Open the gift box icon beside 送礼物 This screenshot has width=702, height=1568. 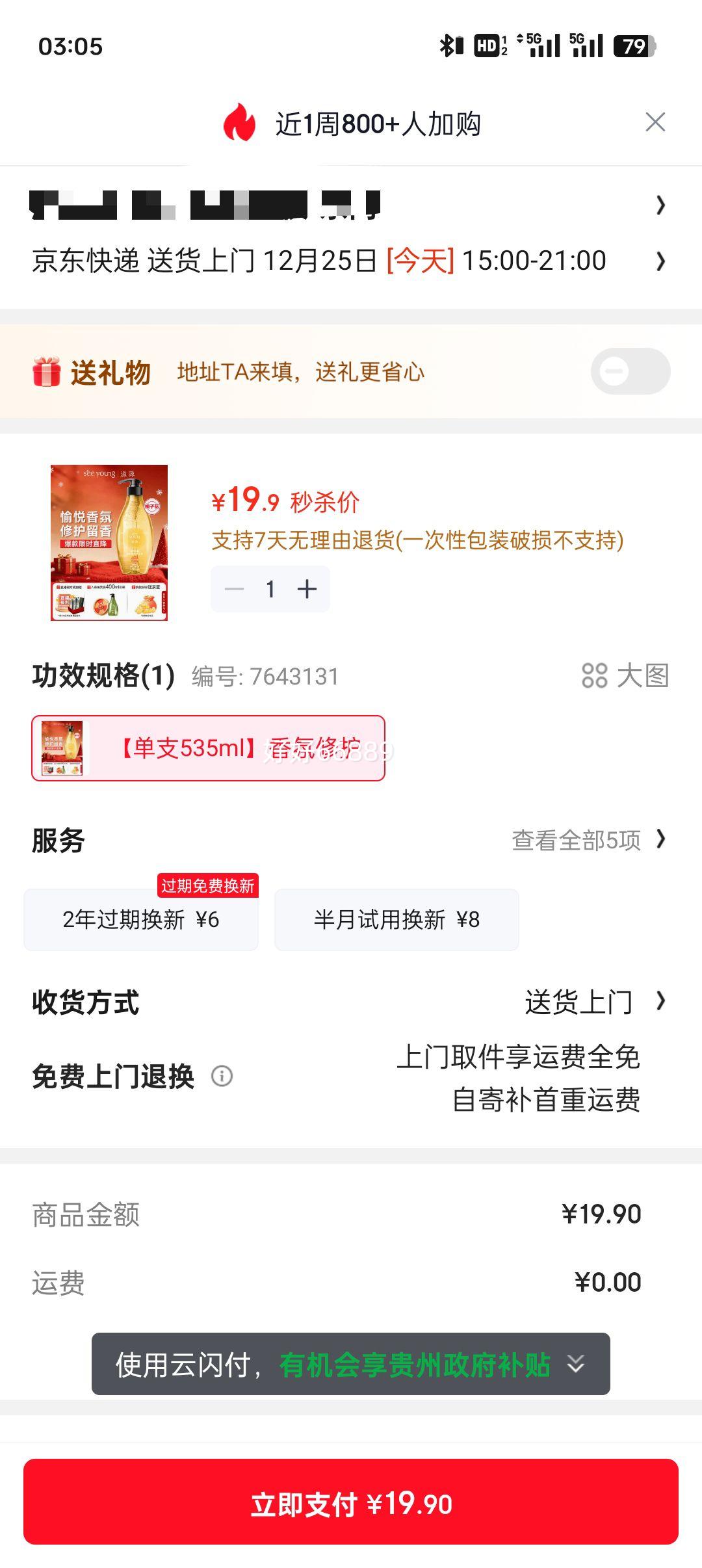click(x=46, y=371)
